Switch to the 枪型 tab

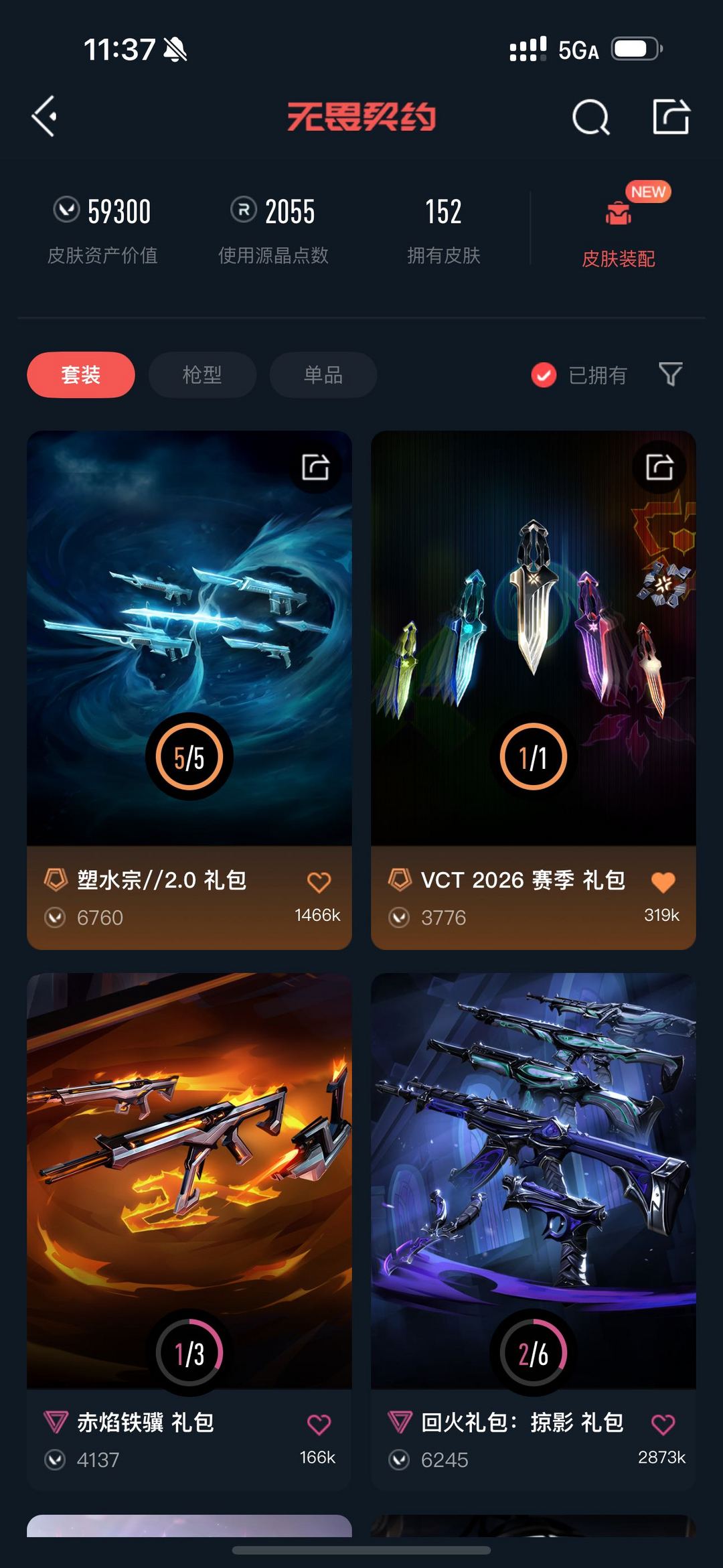[202, 374]
